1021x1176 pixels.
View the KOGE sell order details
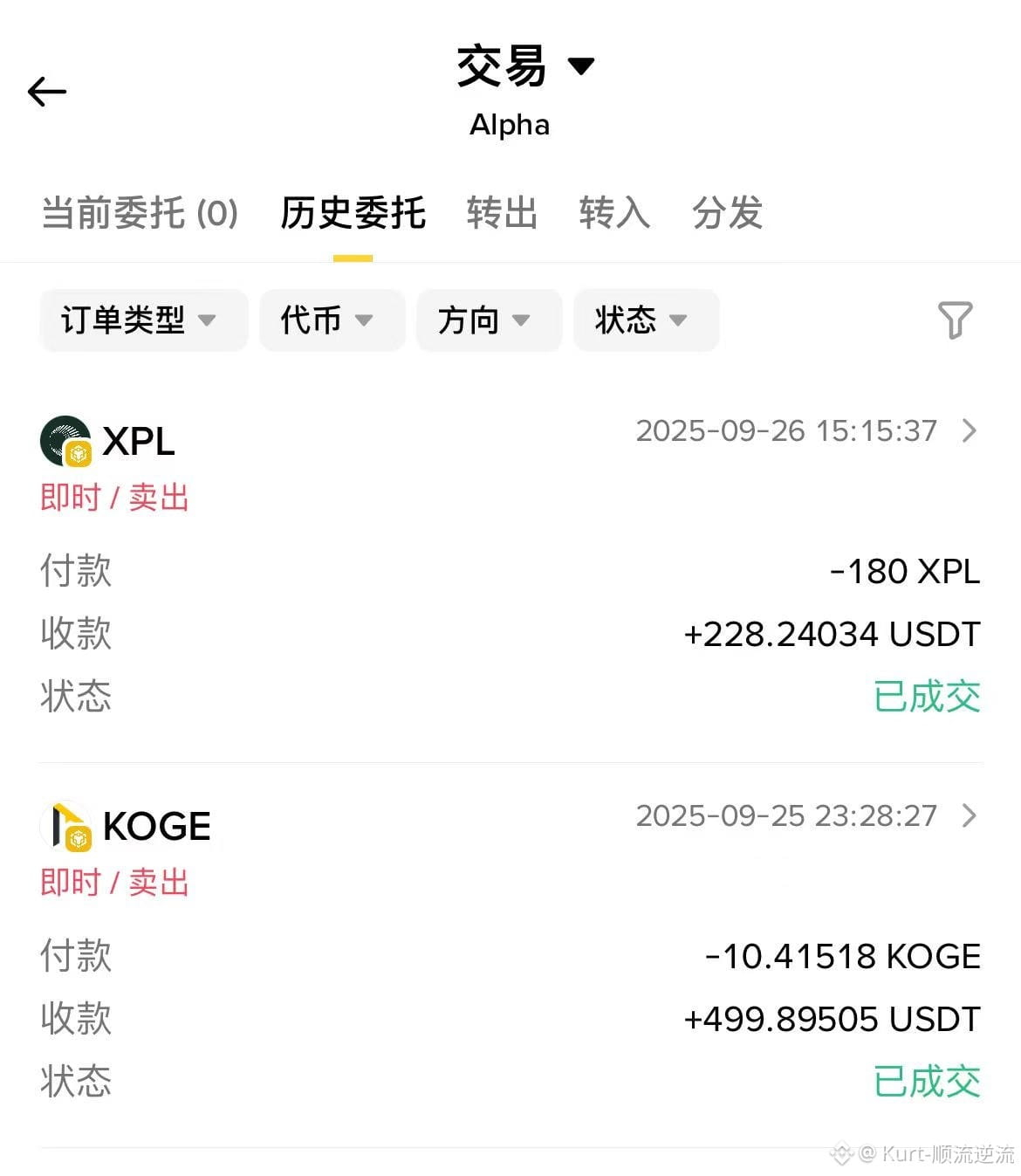tap(968, 815)
